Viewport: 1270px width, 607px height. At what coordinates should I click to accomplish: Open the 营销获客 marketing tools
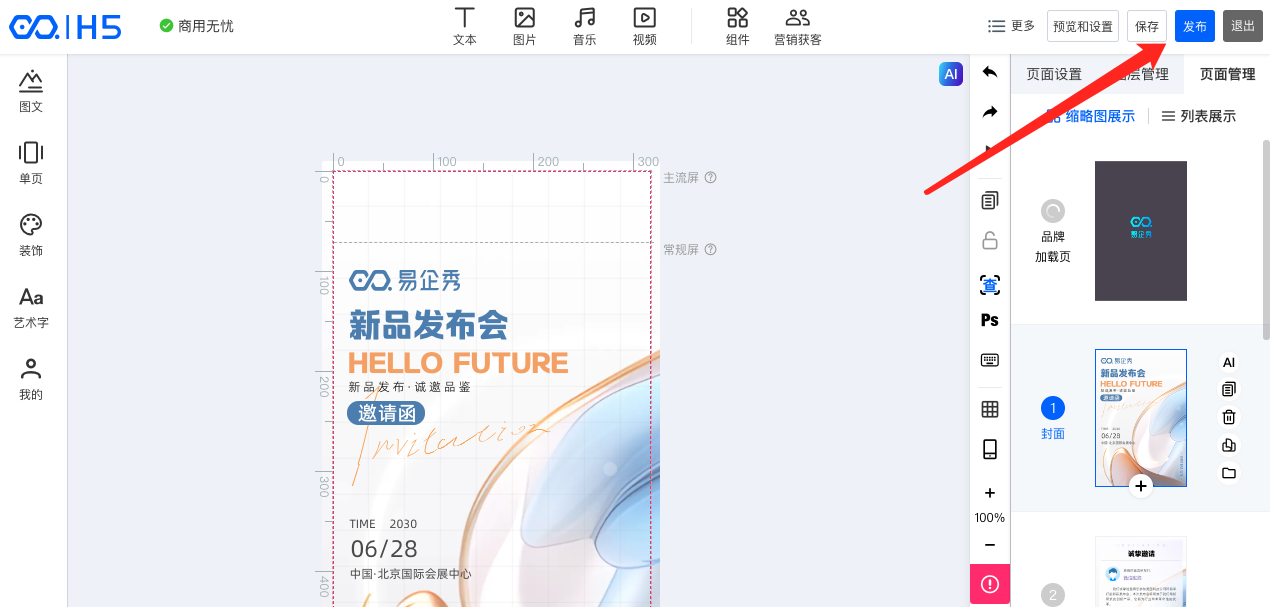(797, 26)
